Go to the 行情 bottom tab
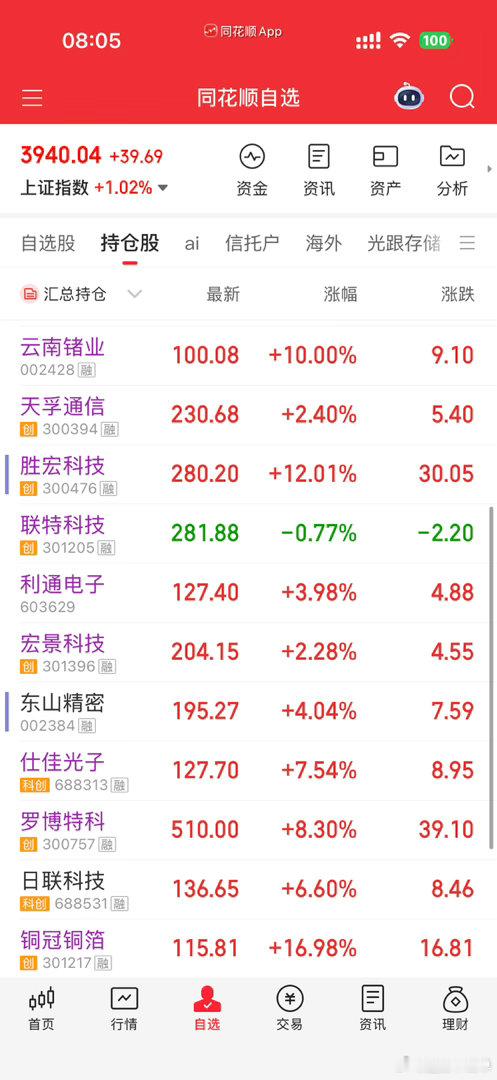This screenshot has width=497, height=1080. pyautogui.click(x=124, y=1008)
